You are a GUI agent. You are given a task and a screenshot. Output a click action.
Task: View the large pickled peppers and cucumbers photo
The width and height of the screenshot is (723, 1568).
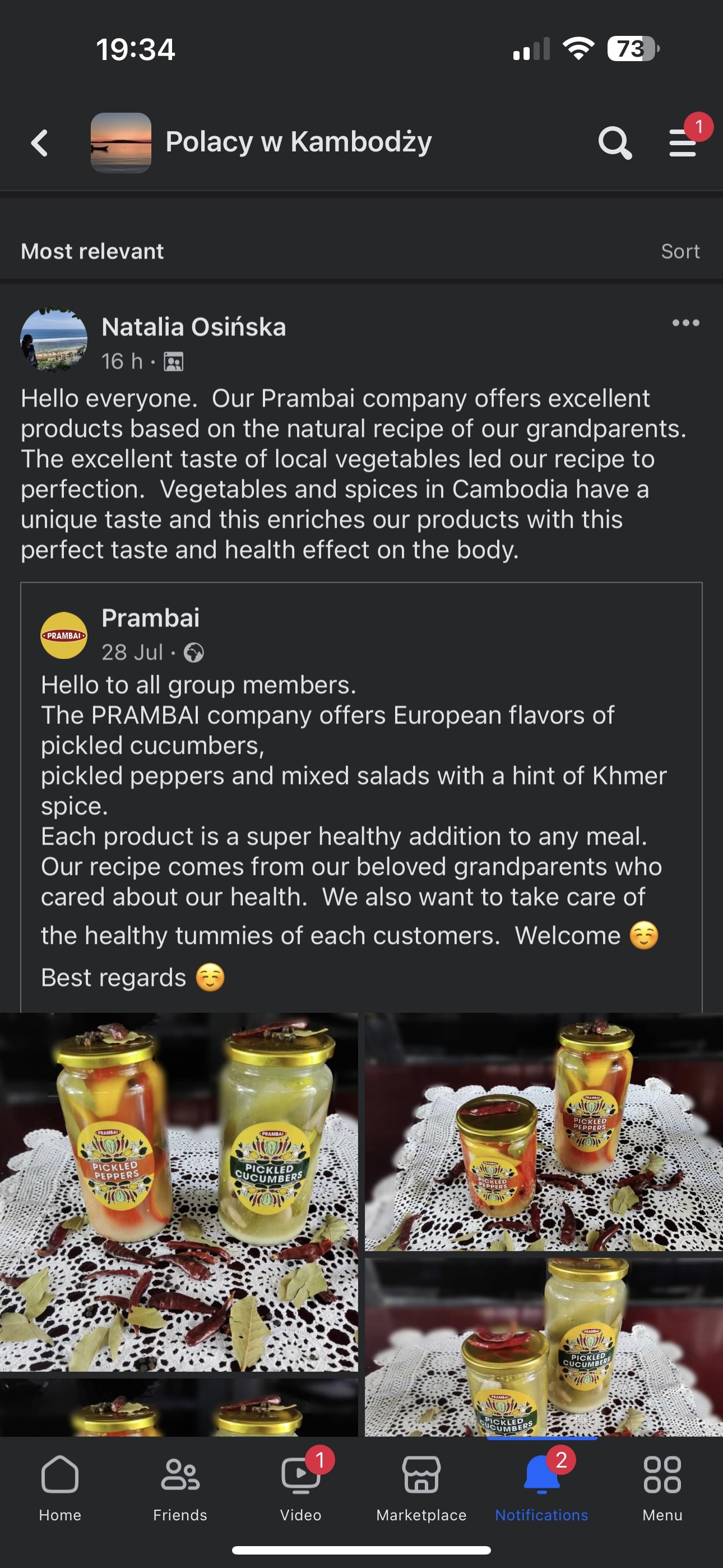pyautogui.click(x=179, y=1192)
